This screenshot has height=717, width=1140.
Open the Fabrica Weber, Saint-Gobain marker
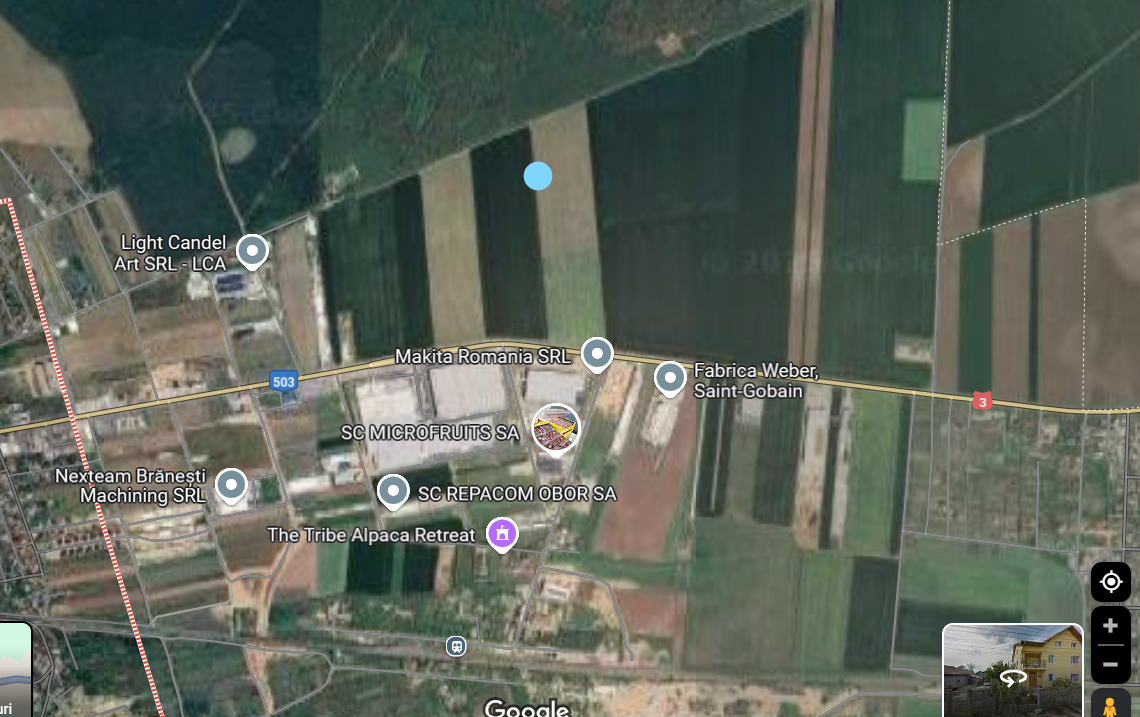click(x=669, y=379)
